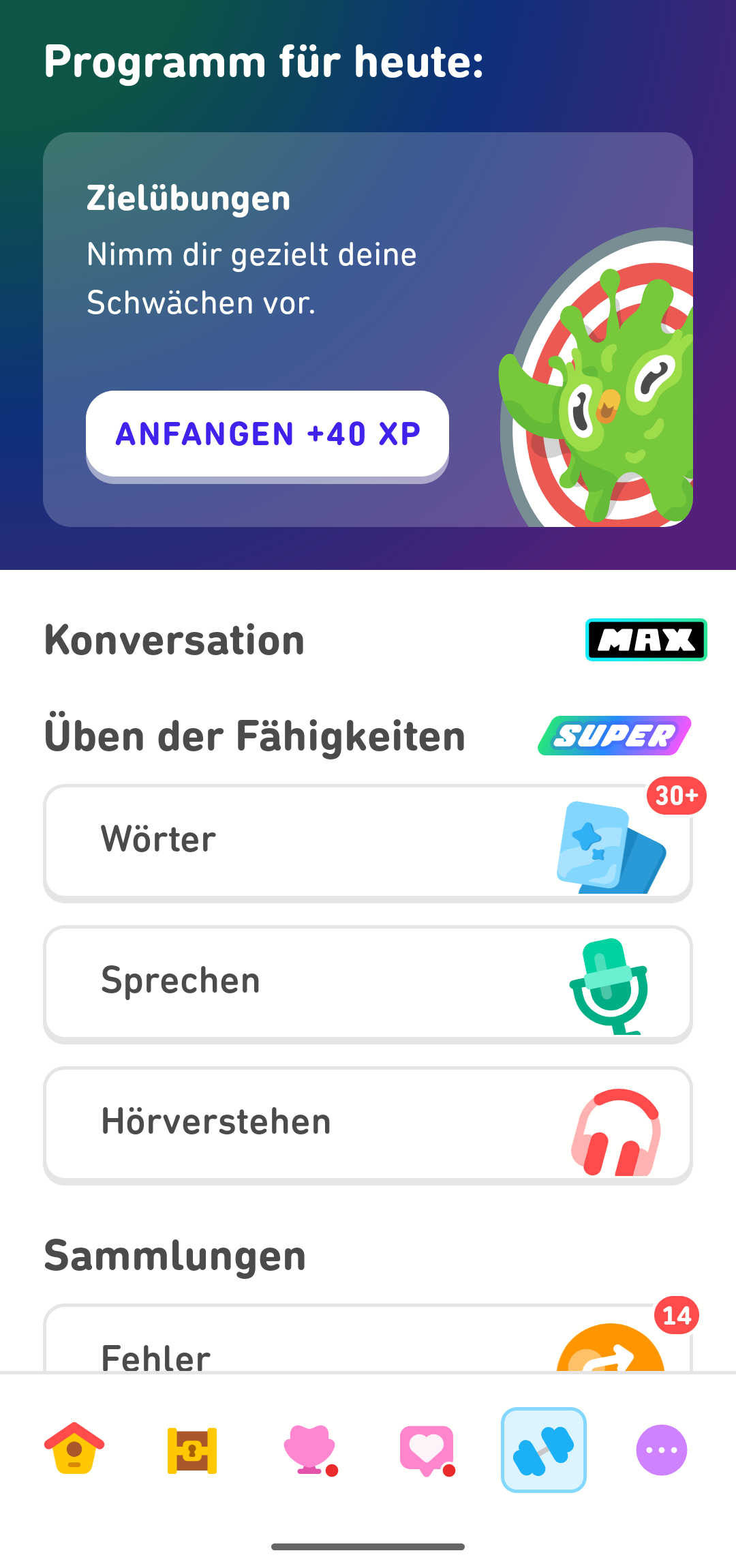Click the green microphone Sprechen icon
This screenshot has width=736, height=1568.
(610, 982)
